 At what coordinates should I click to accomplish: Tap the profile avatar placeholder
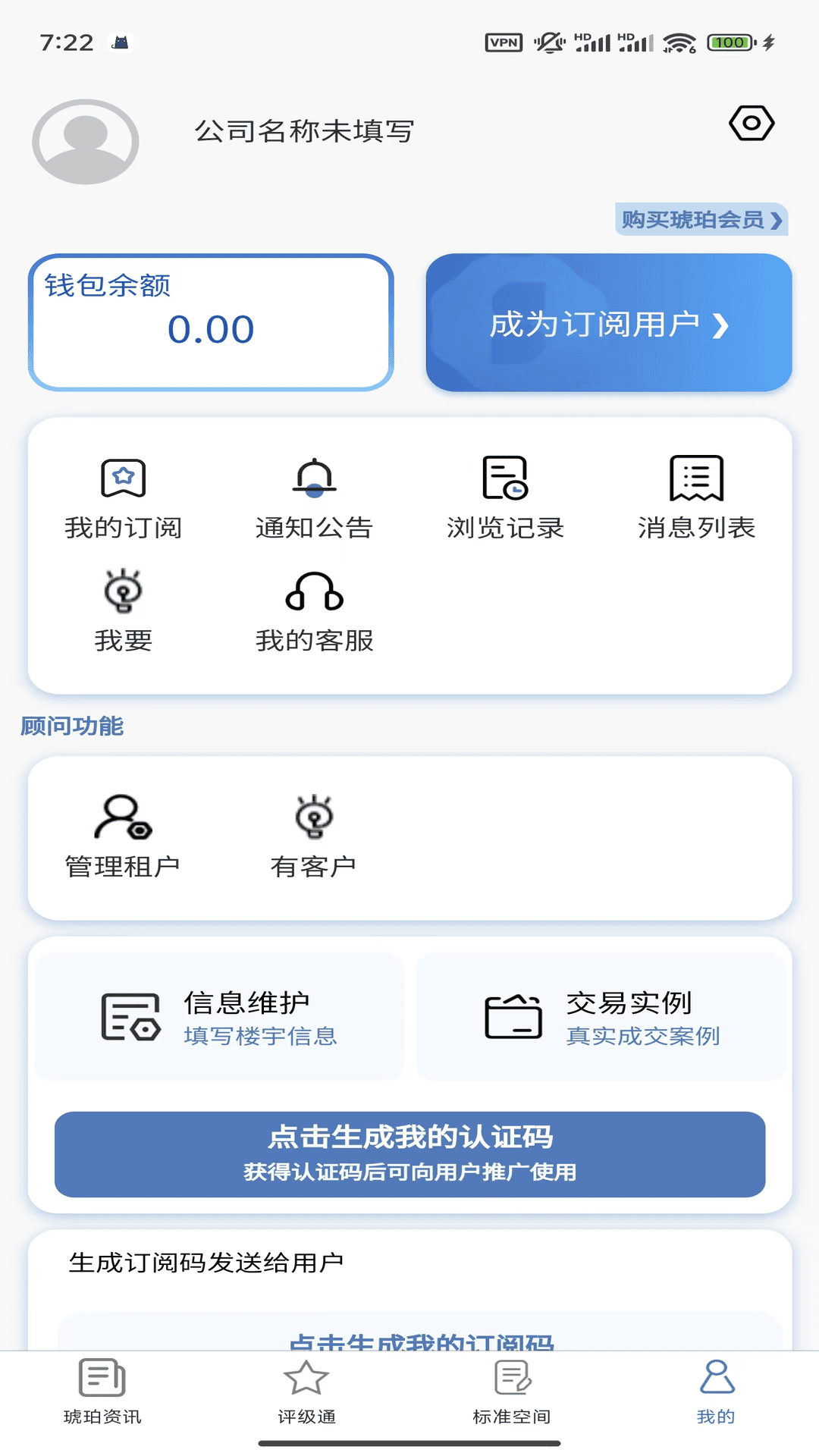(86, 141)
